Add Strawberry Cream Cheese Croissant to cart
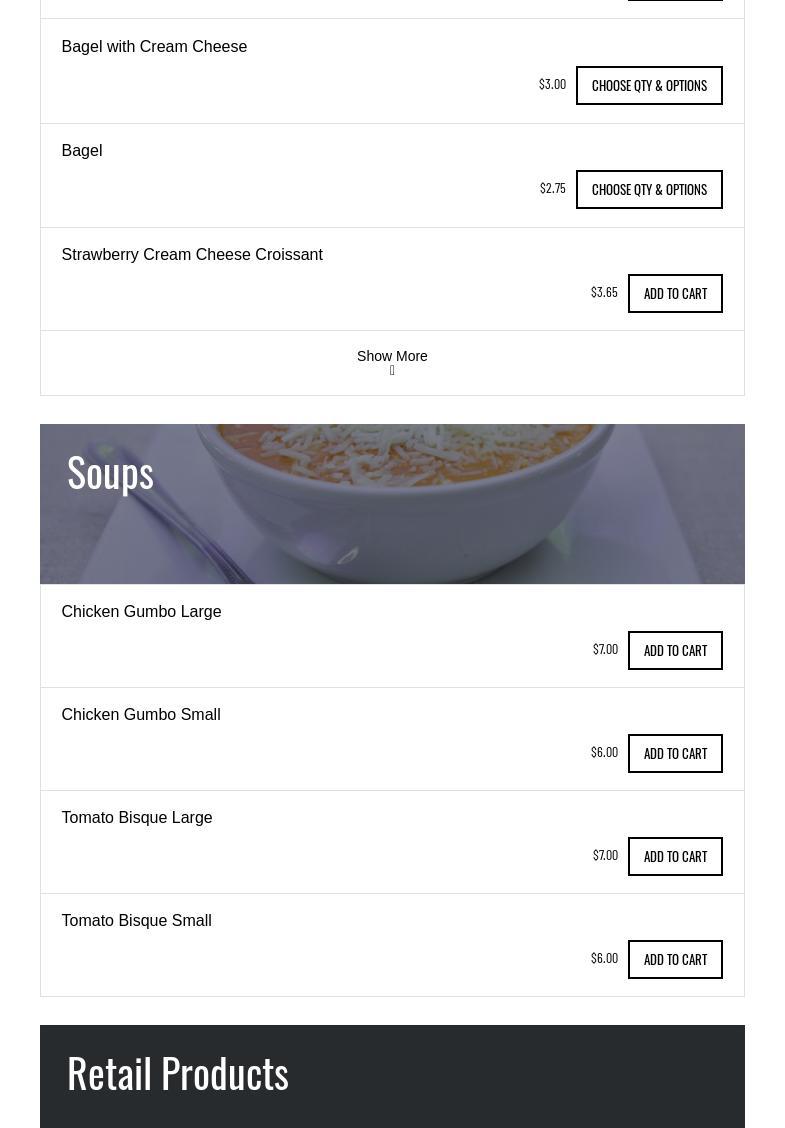Screen dimensions: 785x1128 coord(675,293)
